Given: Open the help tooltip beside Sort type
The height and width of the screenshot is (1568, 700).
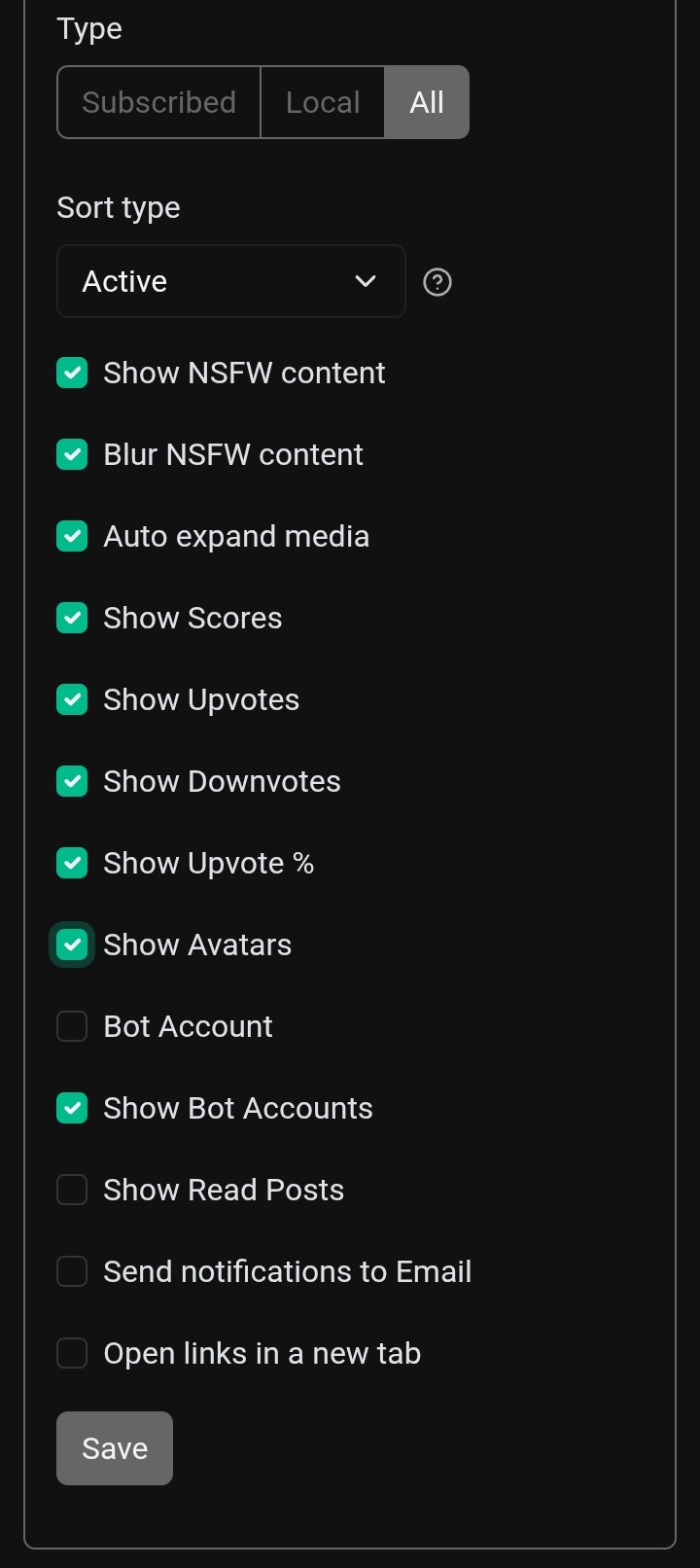Looking at the screenshot, I should (x=437, y=282).
